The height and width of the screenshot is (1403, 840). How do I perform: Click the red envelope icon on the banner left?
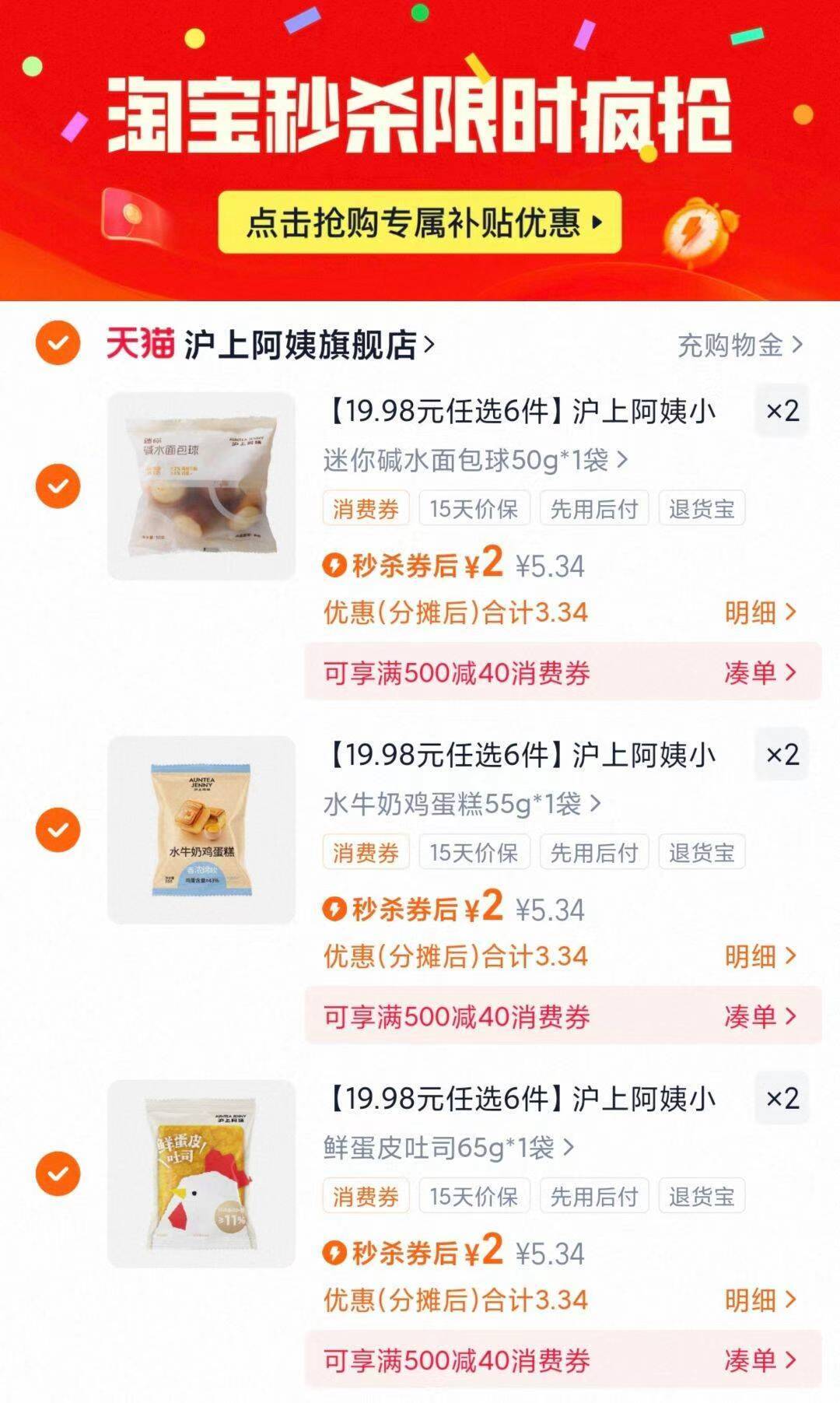pyautogui.click(x=128, y=217)
